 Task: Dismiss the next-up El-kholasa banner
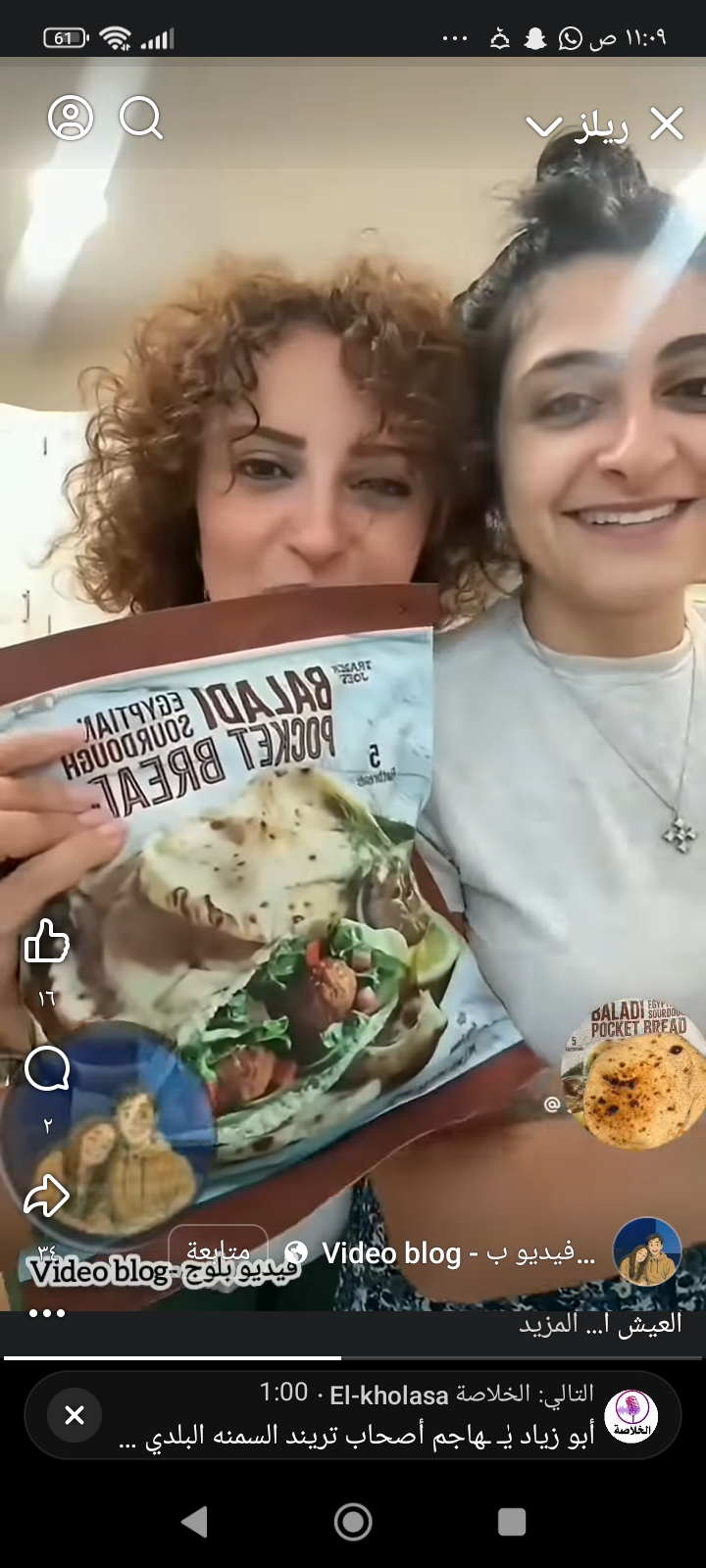click(x=75, y=1415)
